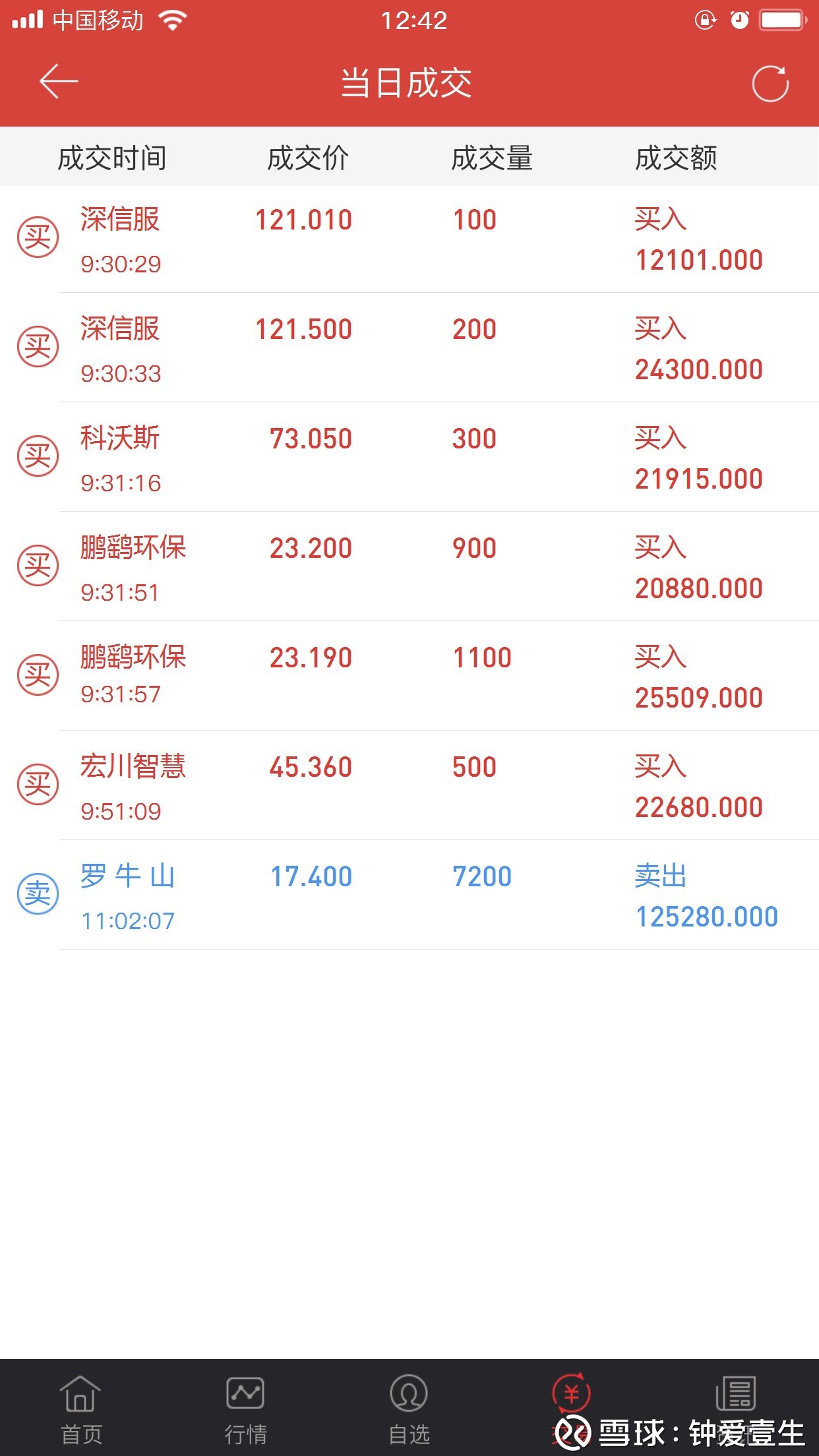View the 宏川智慧 buy record
The height and width of the screenshot is (1456, 819).
[x=409, y=785]
